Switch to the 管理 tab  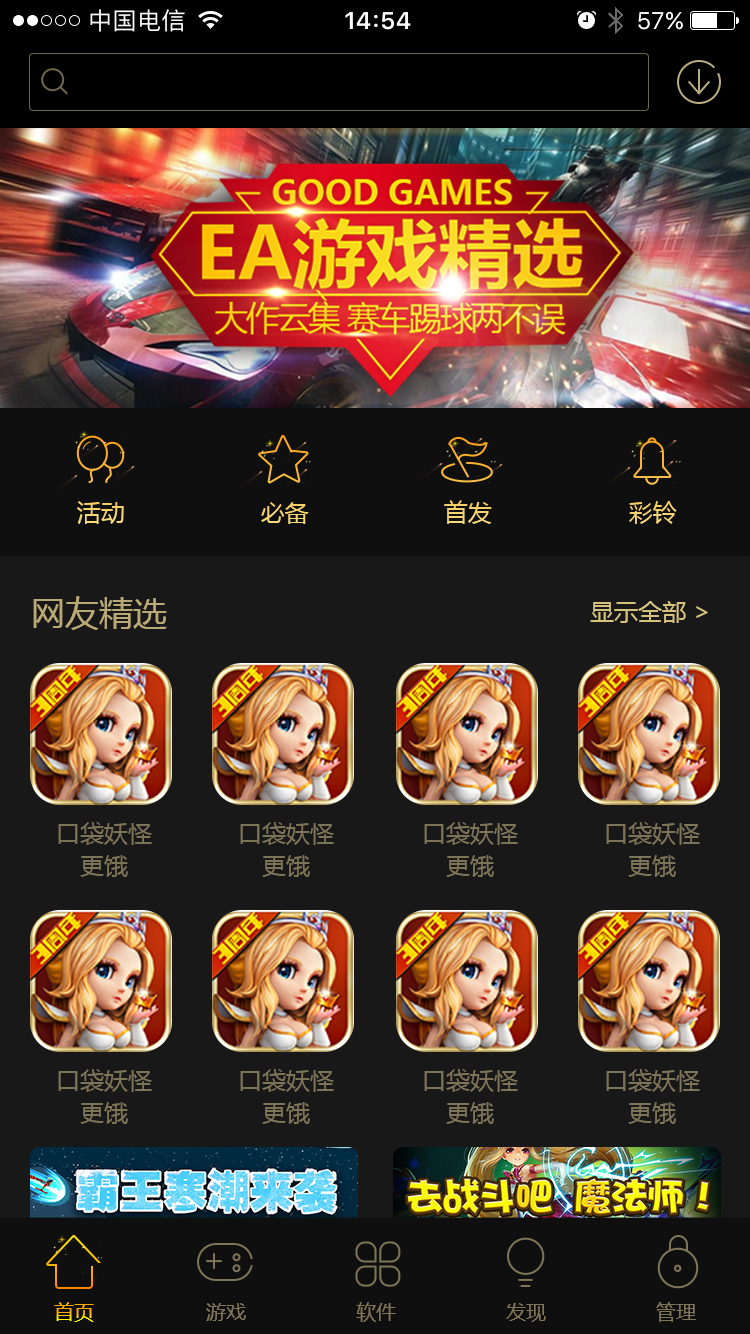click(x=677, y=1278)
